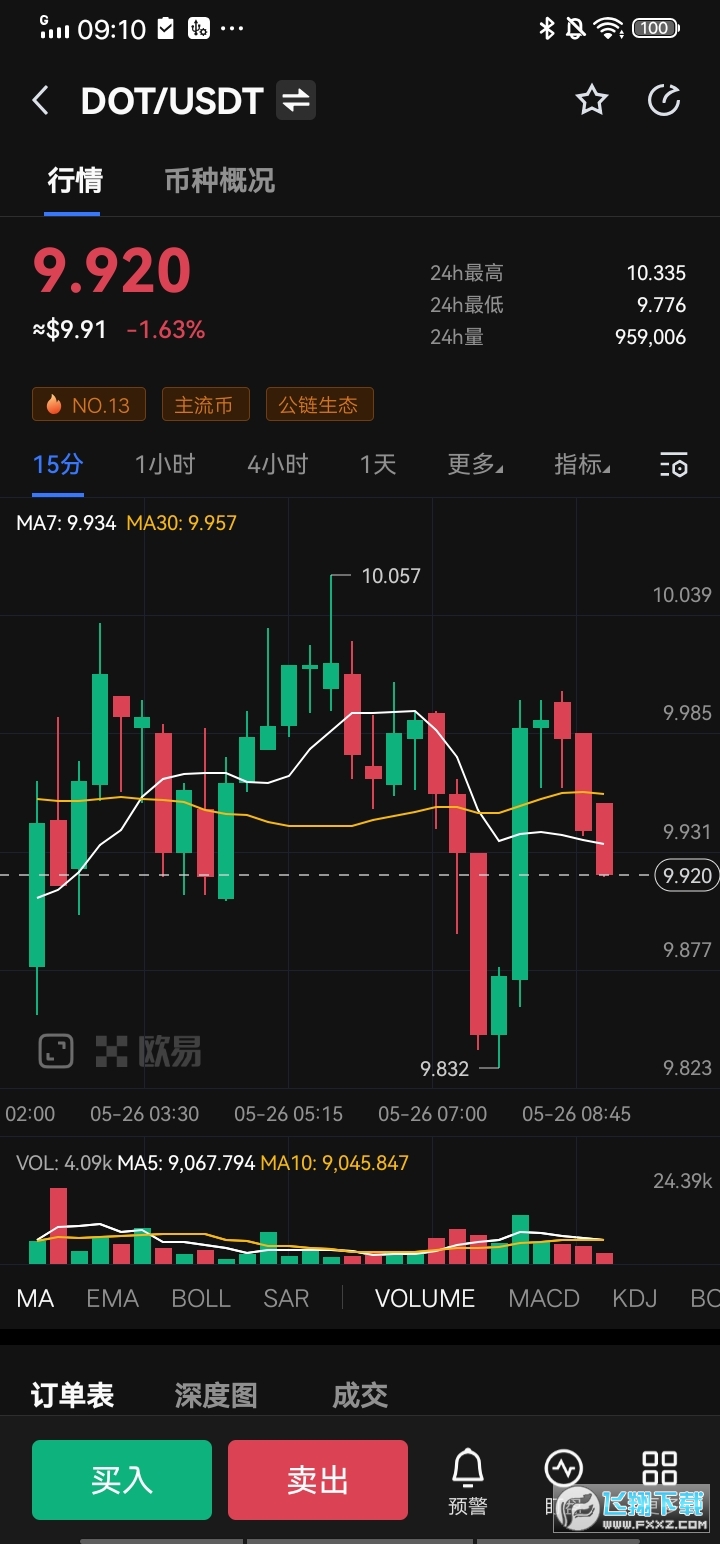Screen dimensions: 720x1544
Task: Switch to 深度图 tab
Action: [216, 1395]
